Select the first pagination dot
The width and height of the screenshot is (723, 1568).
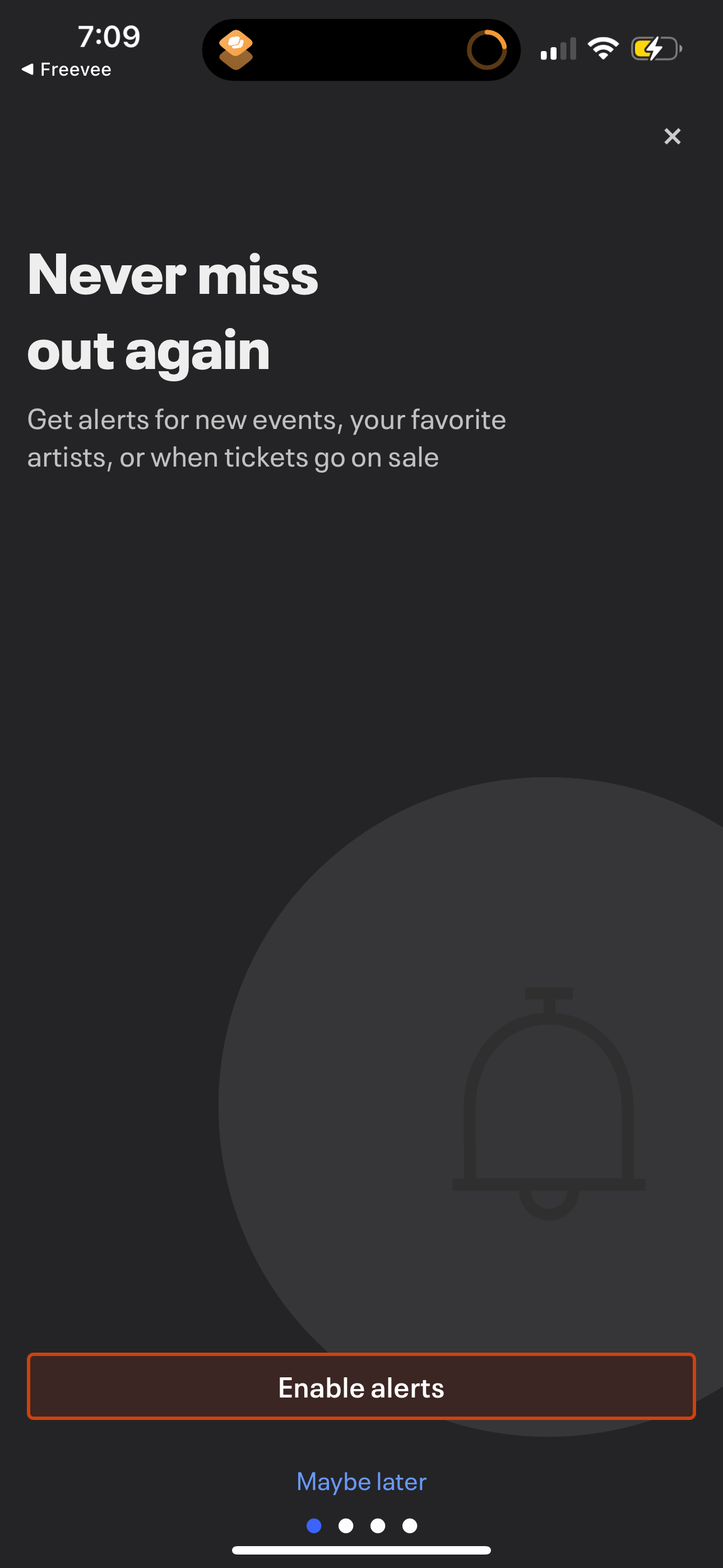click(315, 1526)
